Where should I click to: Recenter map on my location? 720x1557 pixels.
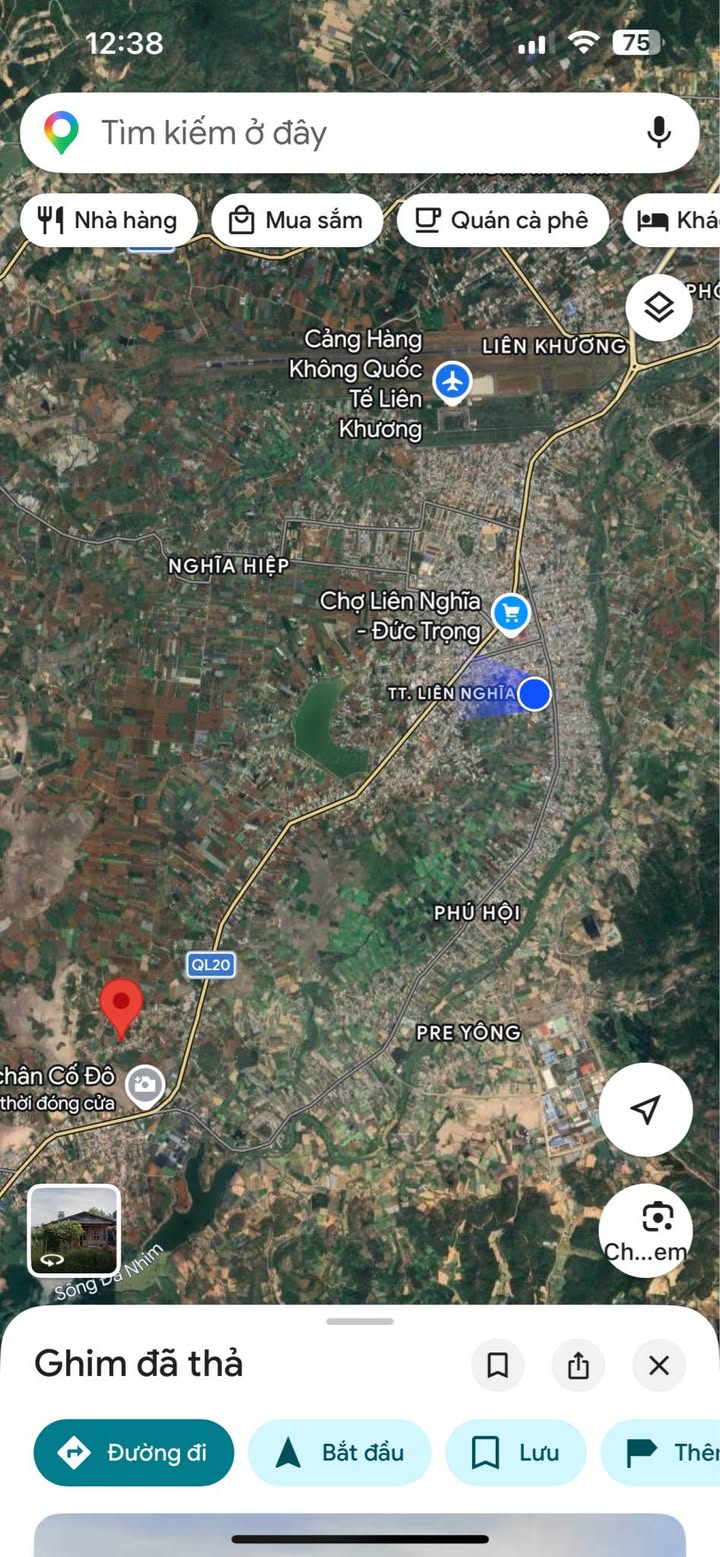pos(646,1110)
